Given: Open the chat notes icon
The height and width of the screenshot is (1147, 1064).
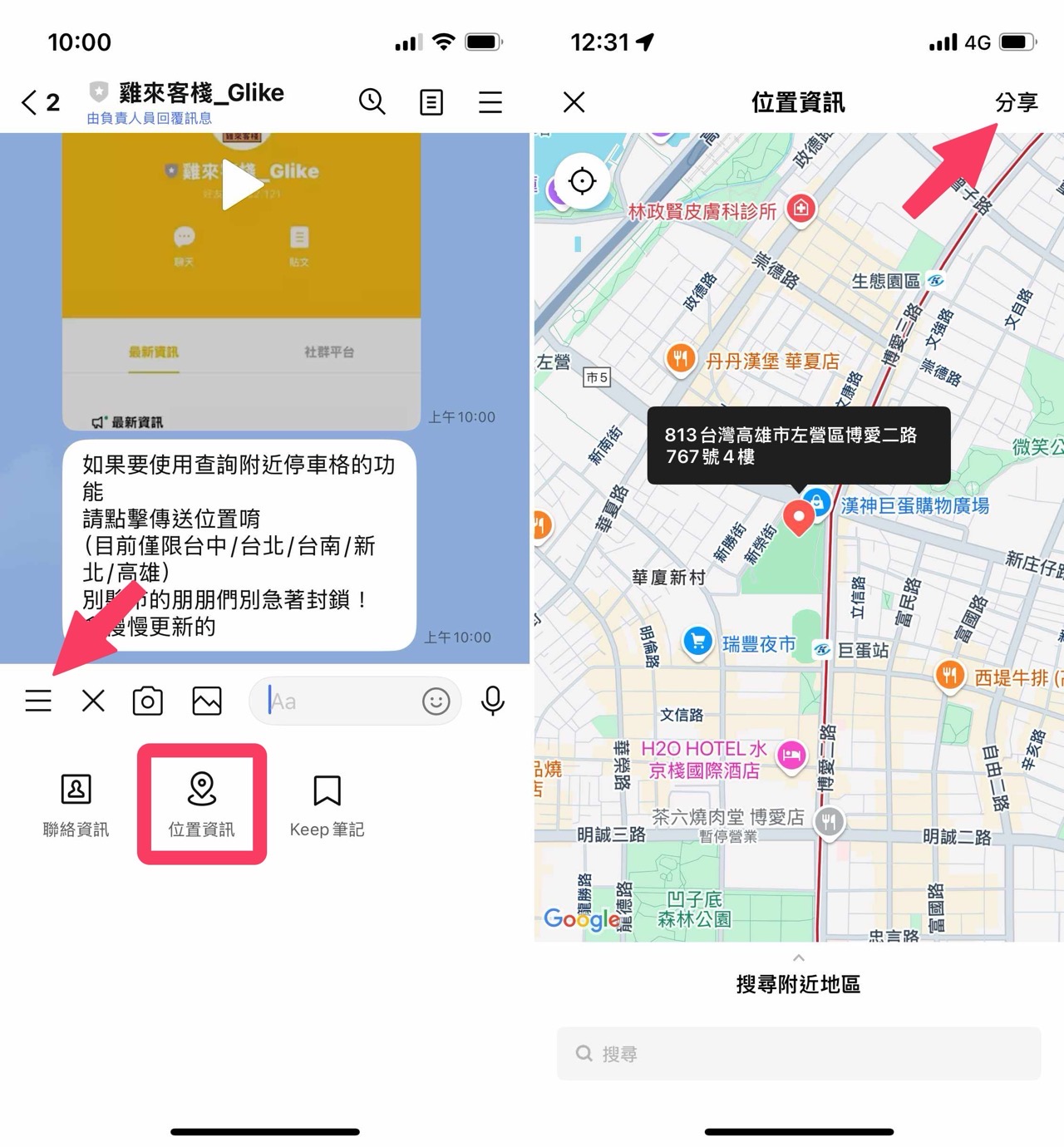Looking at the screenshot, I should pyautogui.click(x=431, y=102).
